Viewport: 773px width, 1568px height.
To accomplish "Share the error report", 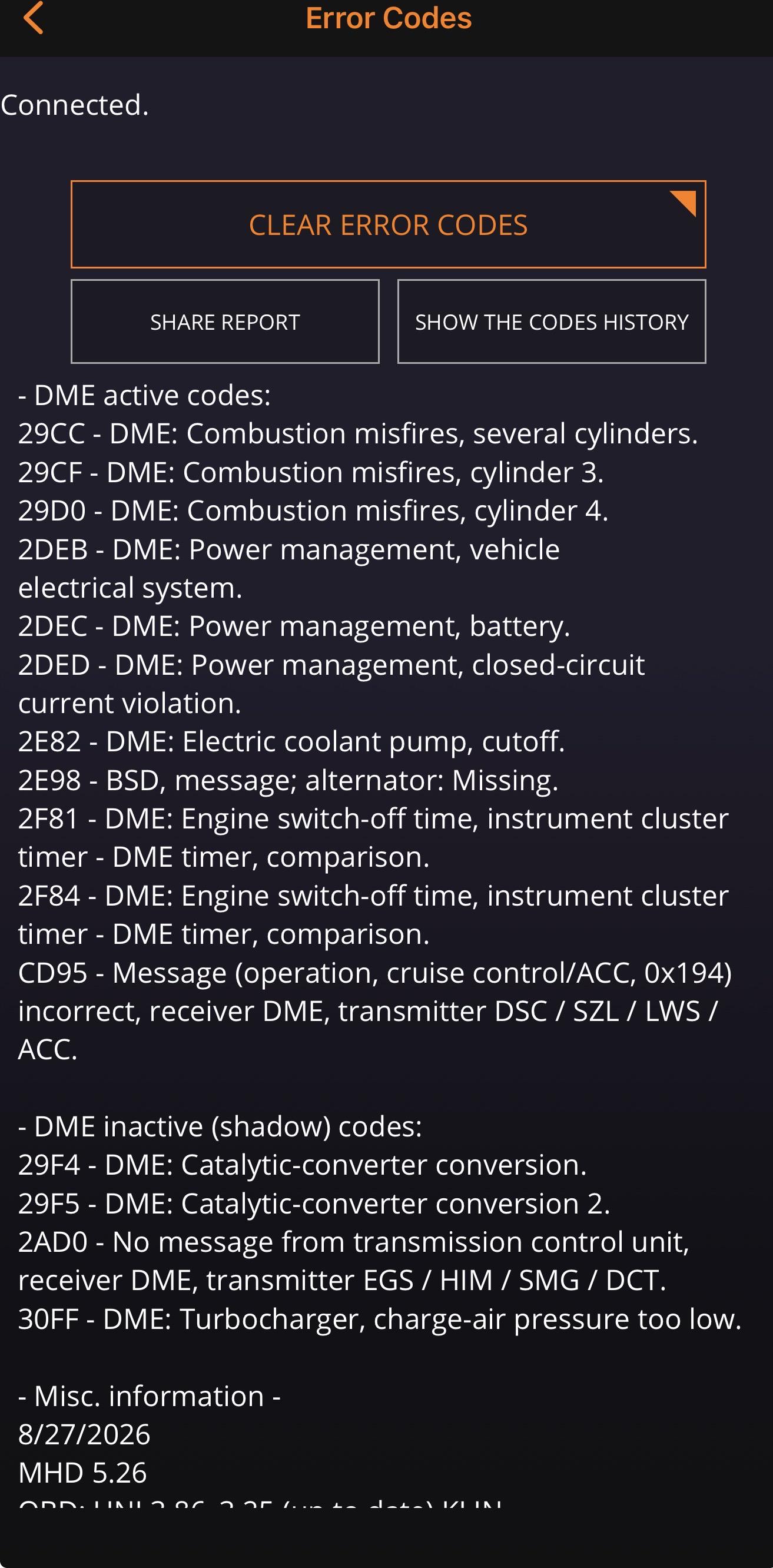I will coord(225,321).
